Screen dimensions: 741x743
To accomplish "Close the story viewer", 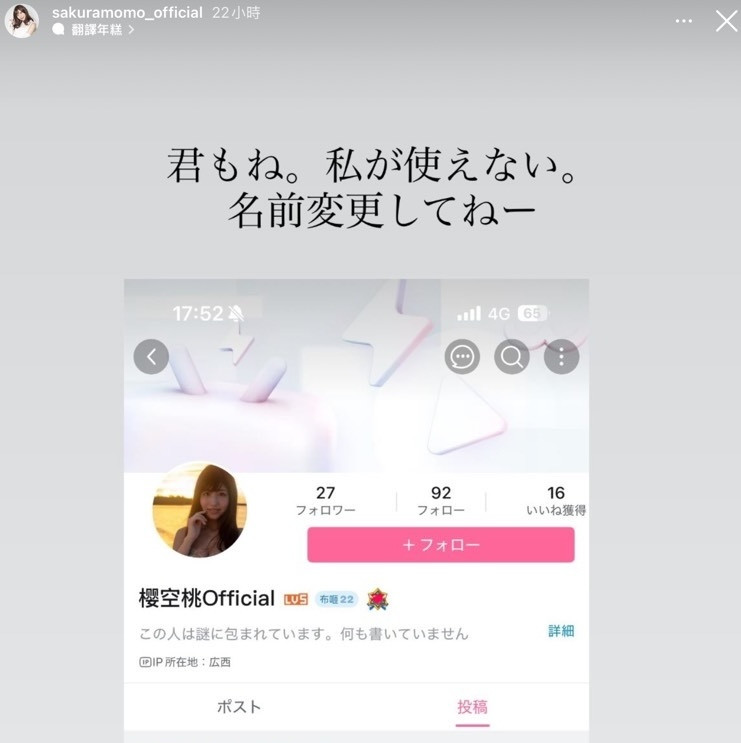I will (x=726, y=20).
